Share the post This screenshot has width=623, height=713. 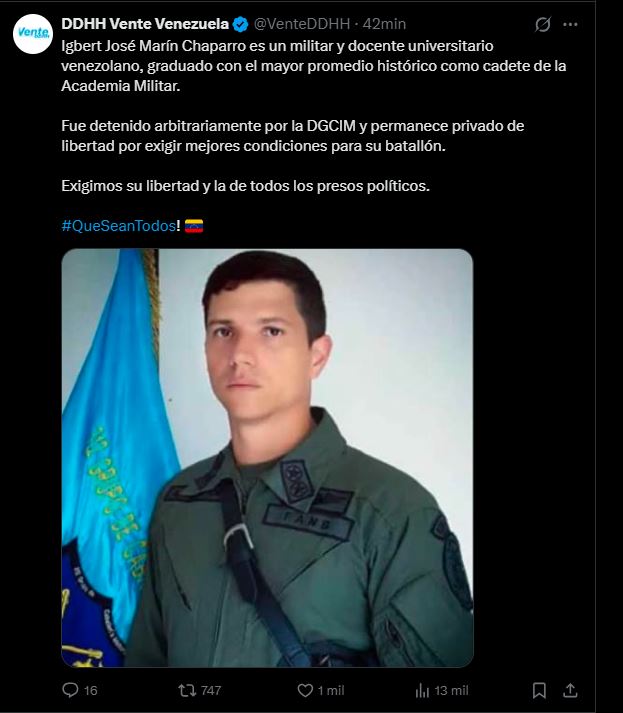571,690
